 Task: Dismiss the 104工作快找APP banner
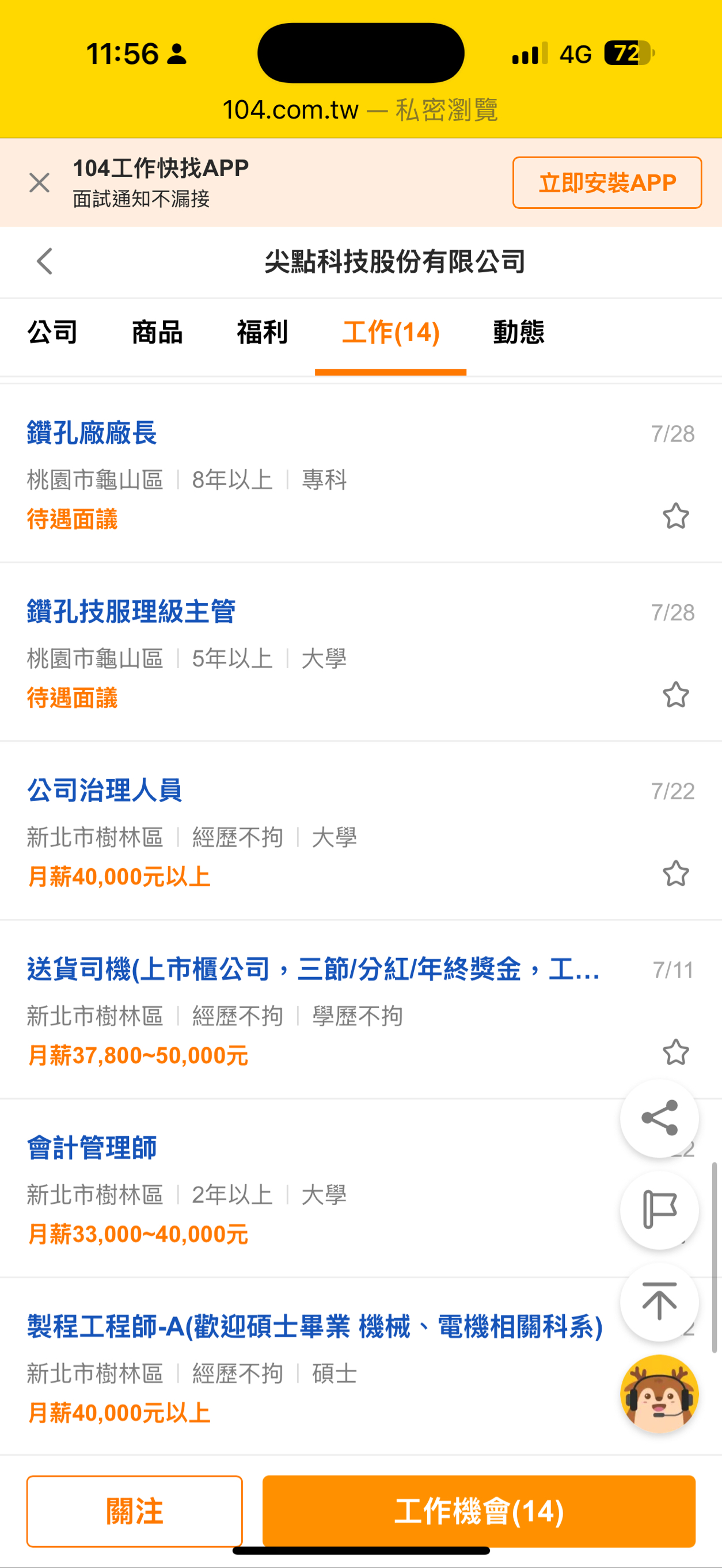pyautogui.click(x=40, y=182)
